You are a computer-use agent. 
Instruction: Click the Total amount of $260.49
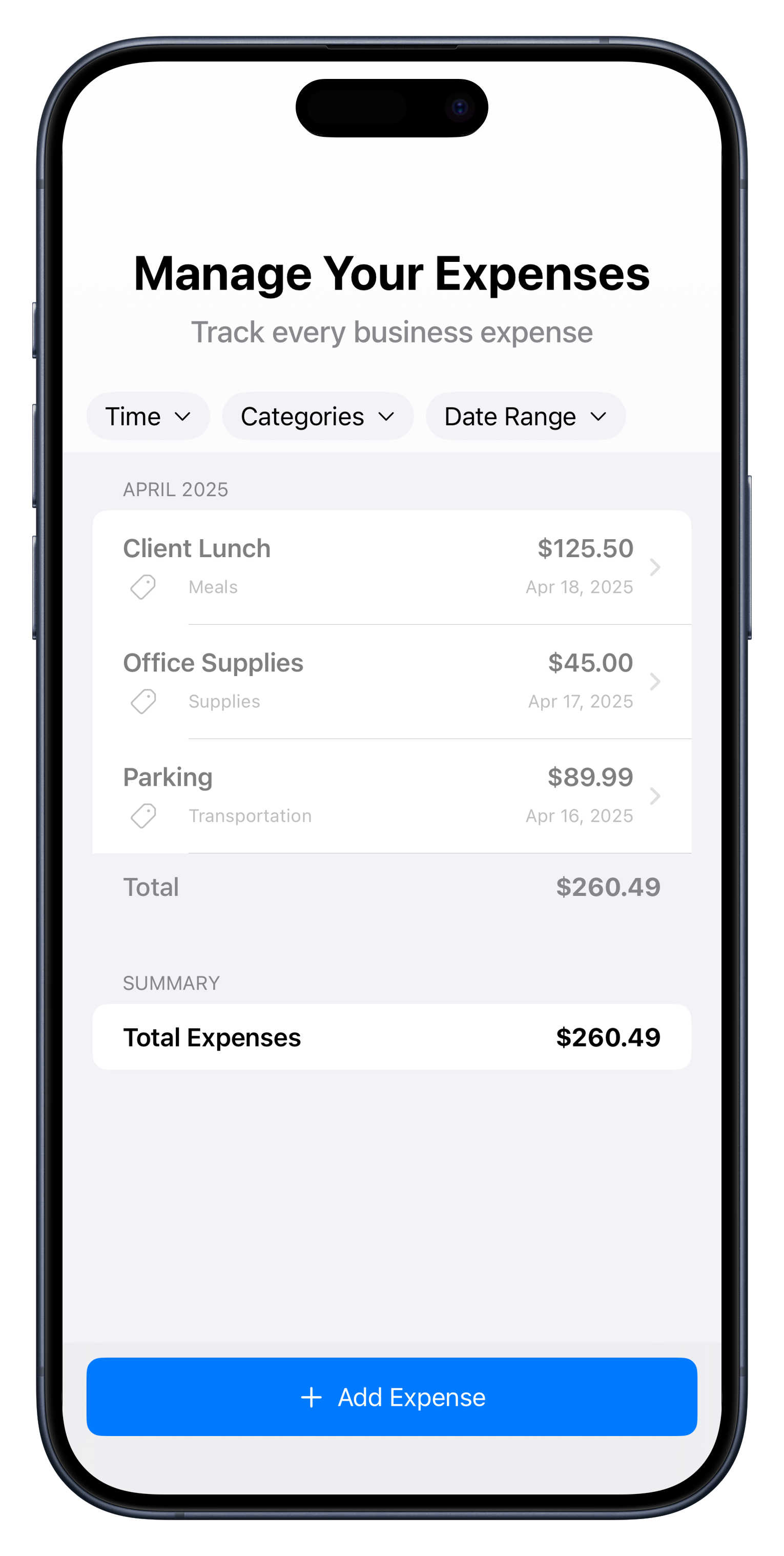click(608, 887)
